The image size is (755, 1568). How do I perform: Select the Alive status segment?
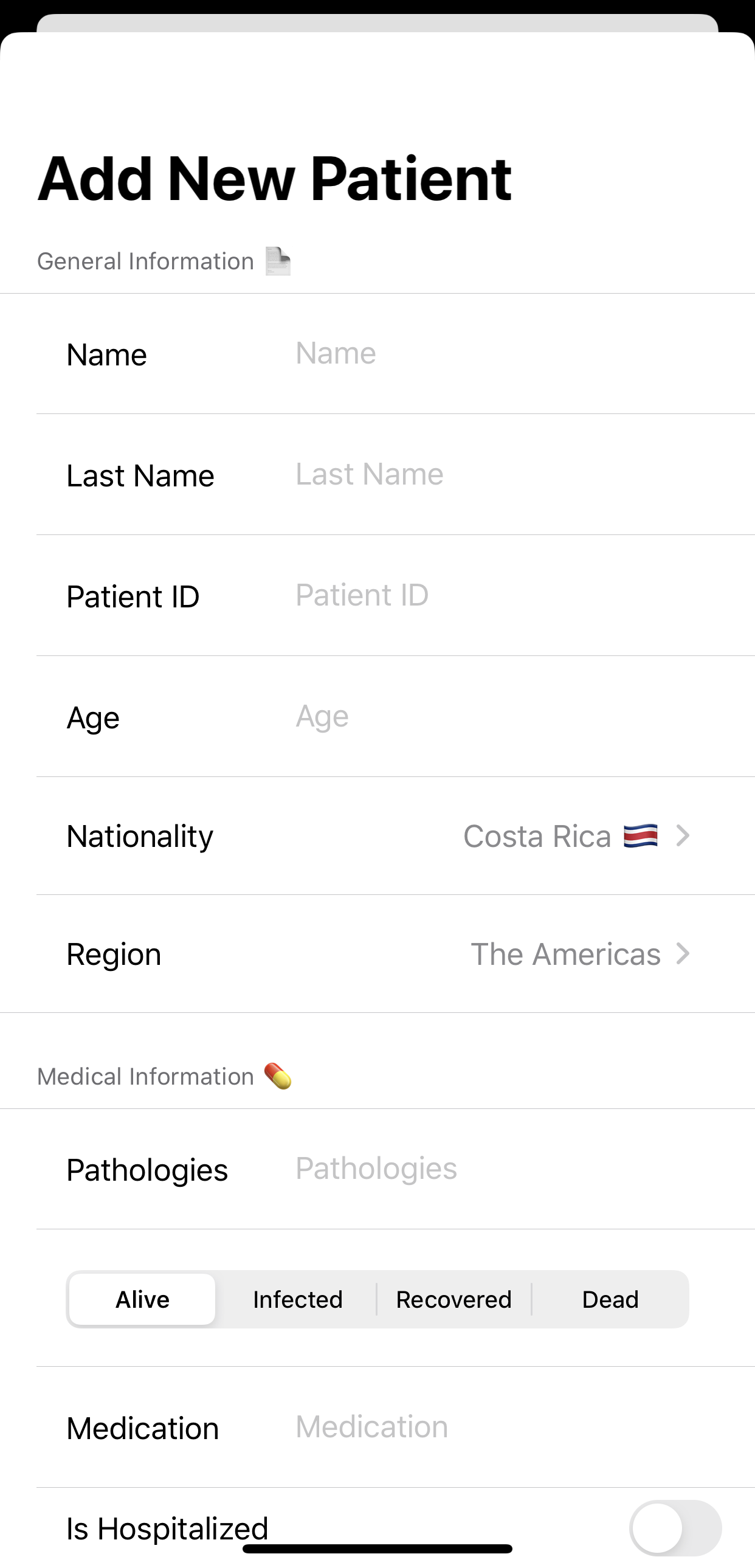click(142, 1299)
